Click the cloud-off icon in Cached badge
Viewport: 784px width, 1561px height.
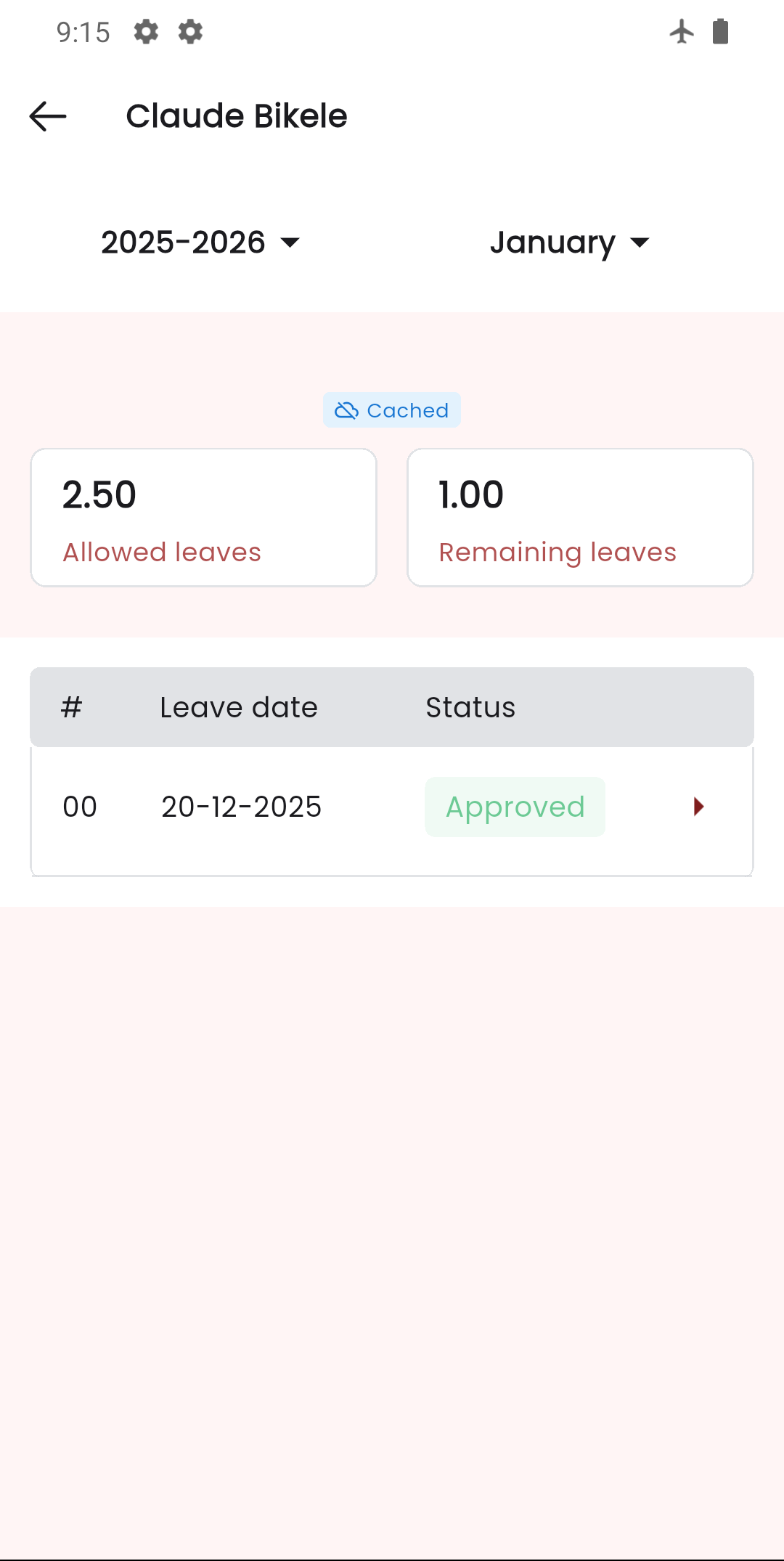click(x=346, y=409)
